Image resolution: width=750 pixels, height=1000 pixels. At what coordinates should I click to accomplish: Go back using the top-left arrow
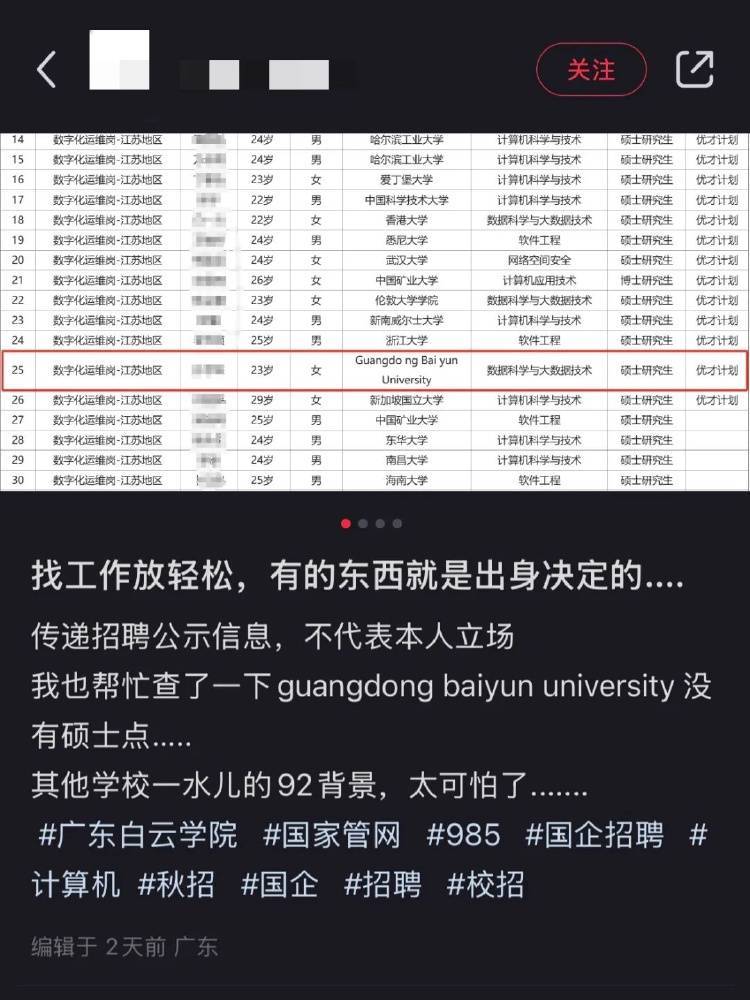[x=47, y=69]
